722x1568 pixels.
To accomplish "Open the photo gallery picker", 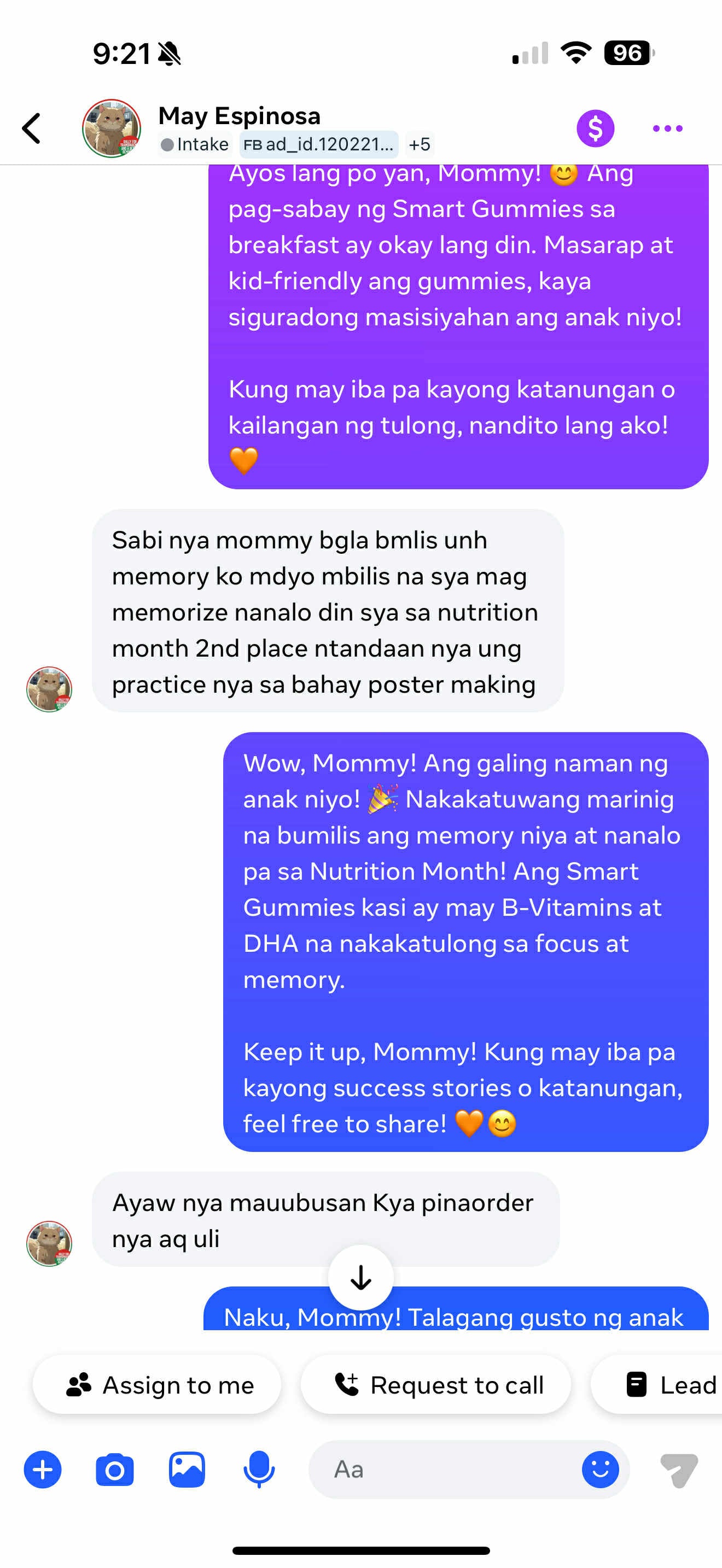I will (x=187, y=1470).
